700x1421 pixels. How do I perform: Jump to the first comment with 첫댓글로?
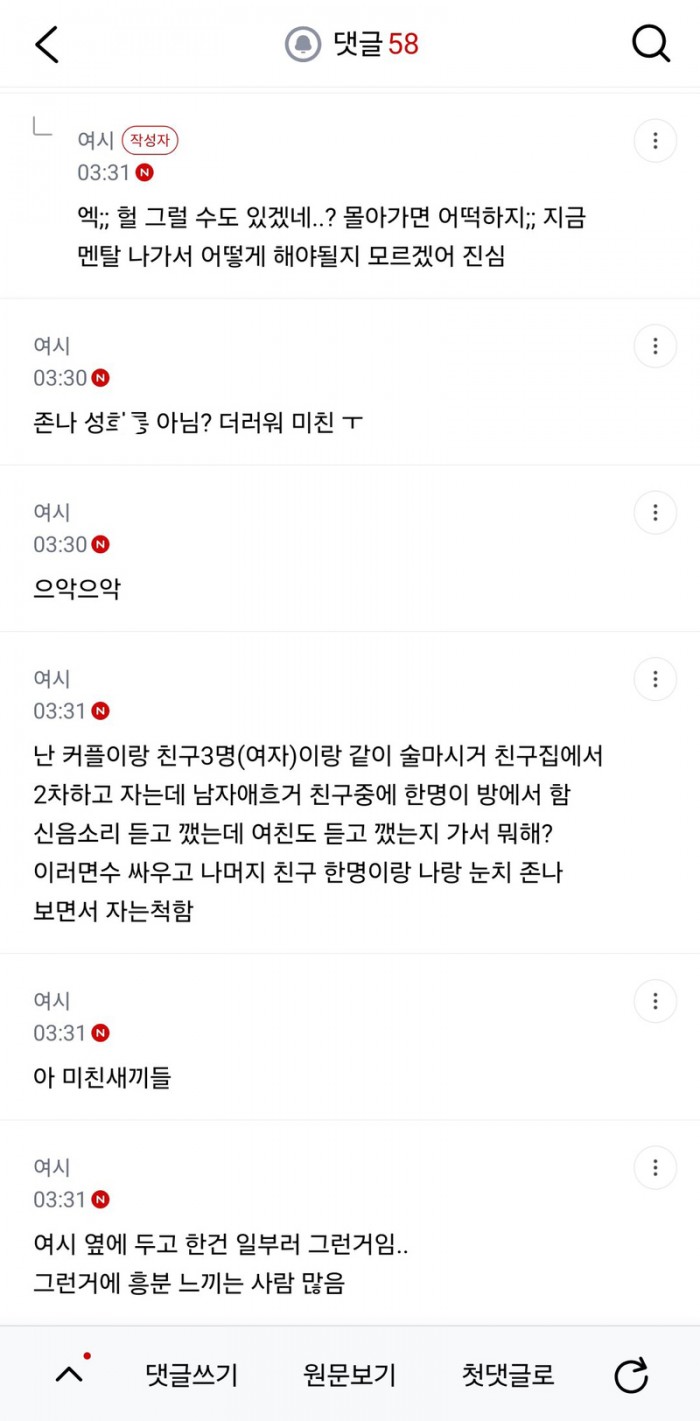(508, 1375)
